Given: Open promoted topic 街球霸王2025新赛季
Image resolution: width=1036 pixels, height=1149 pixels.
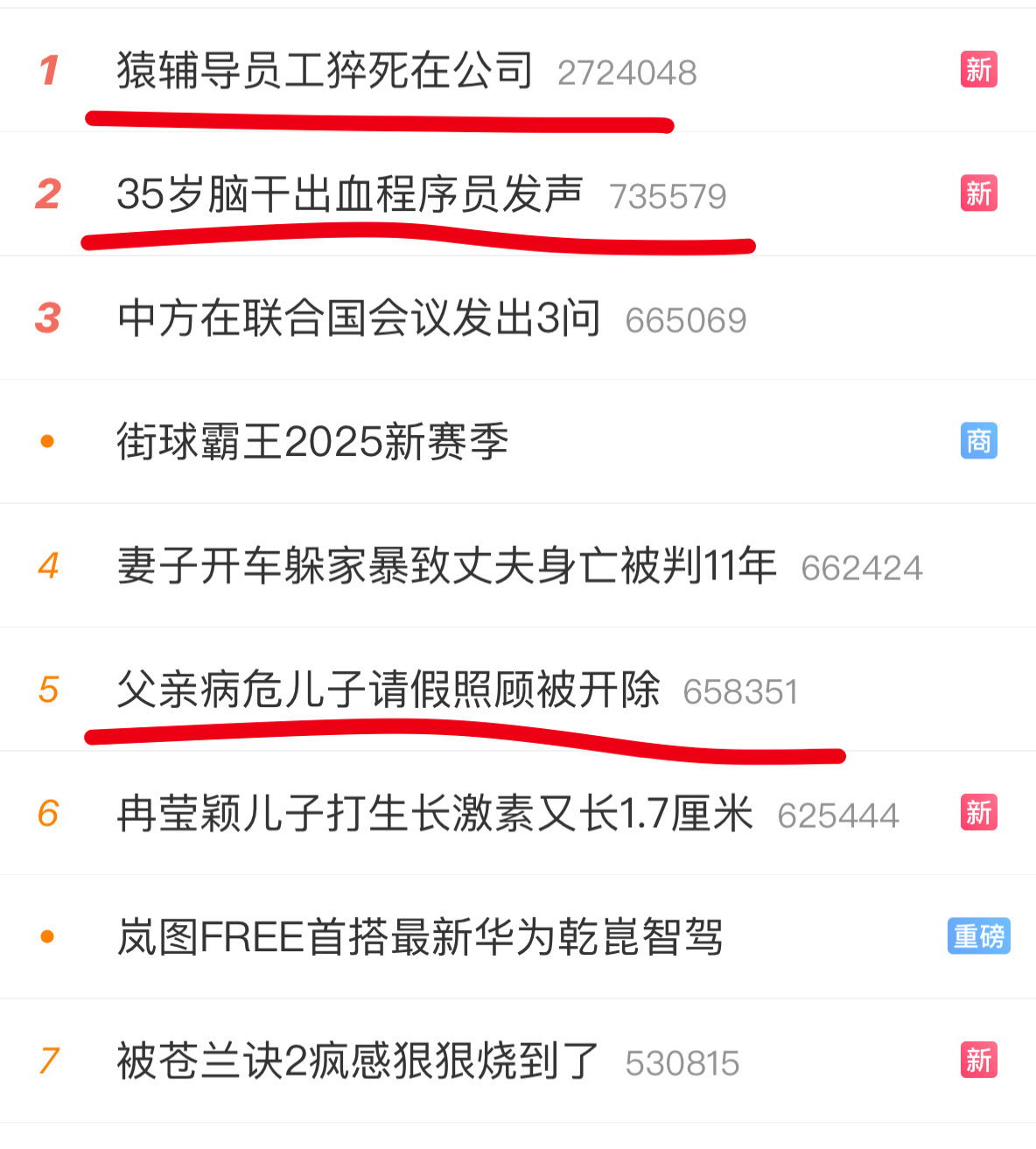Looking at the screenshot, I should click(x=312, y=442).
